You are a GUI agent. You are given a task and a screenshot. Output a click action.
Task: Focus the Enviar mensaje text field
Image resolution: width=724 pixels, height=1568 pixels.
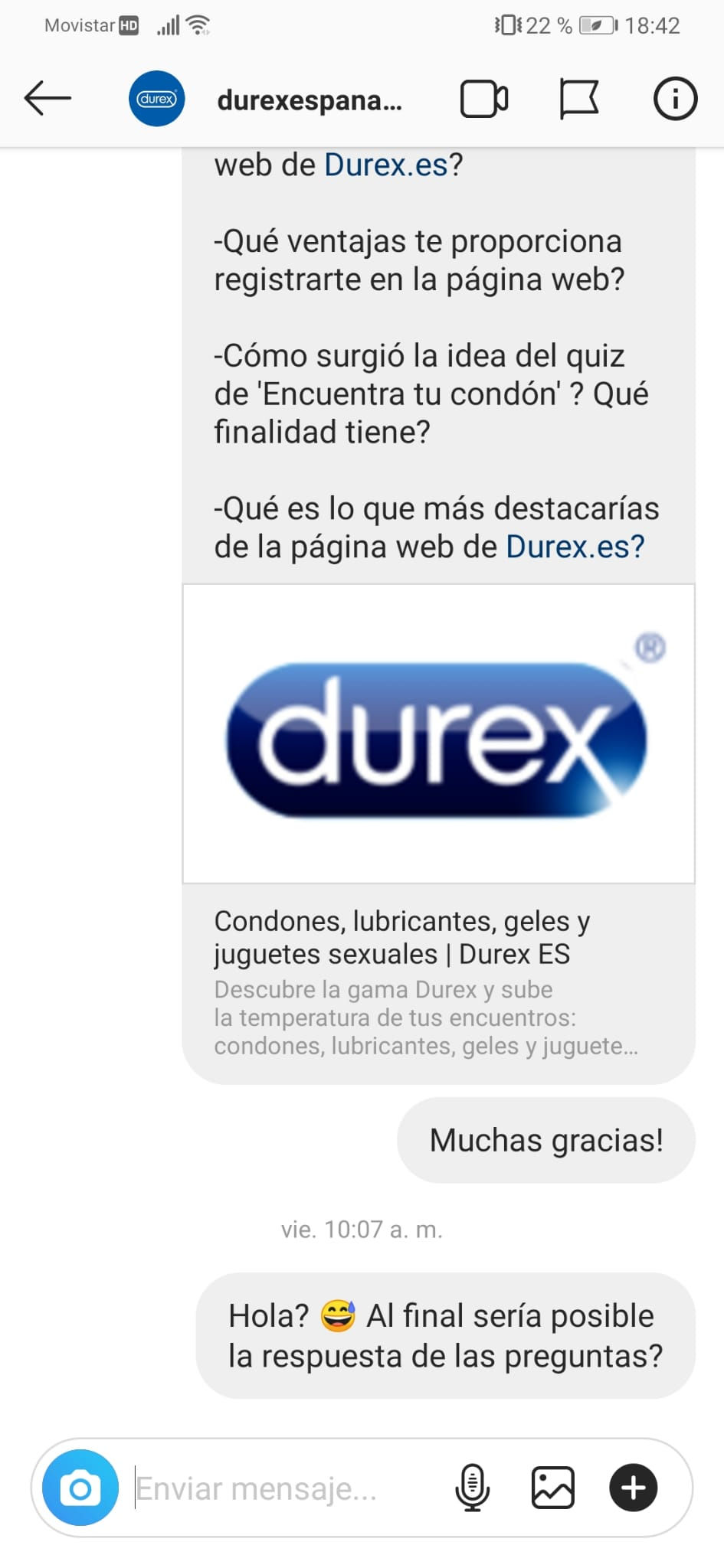(x=283, y=1488)
